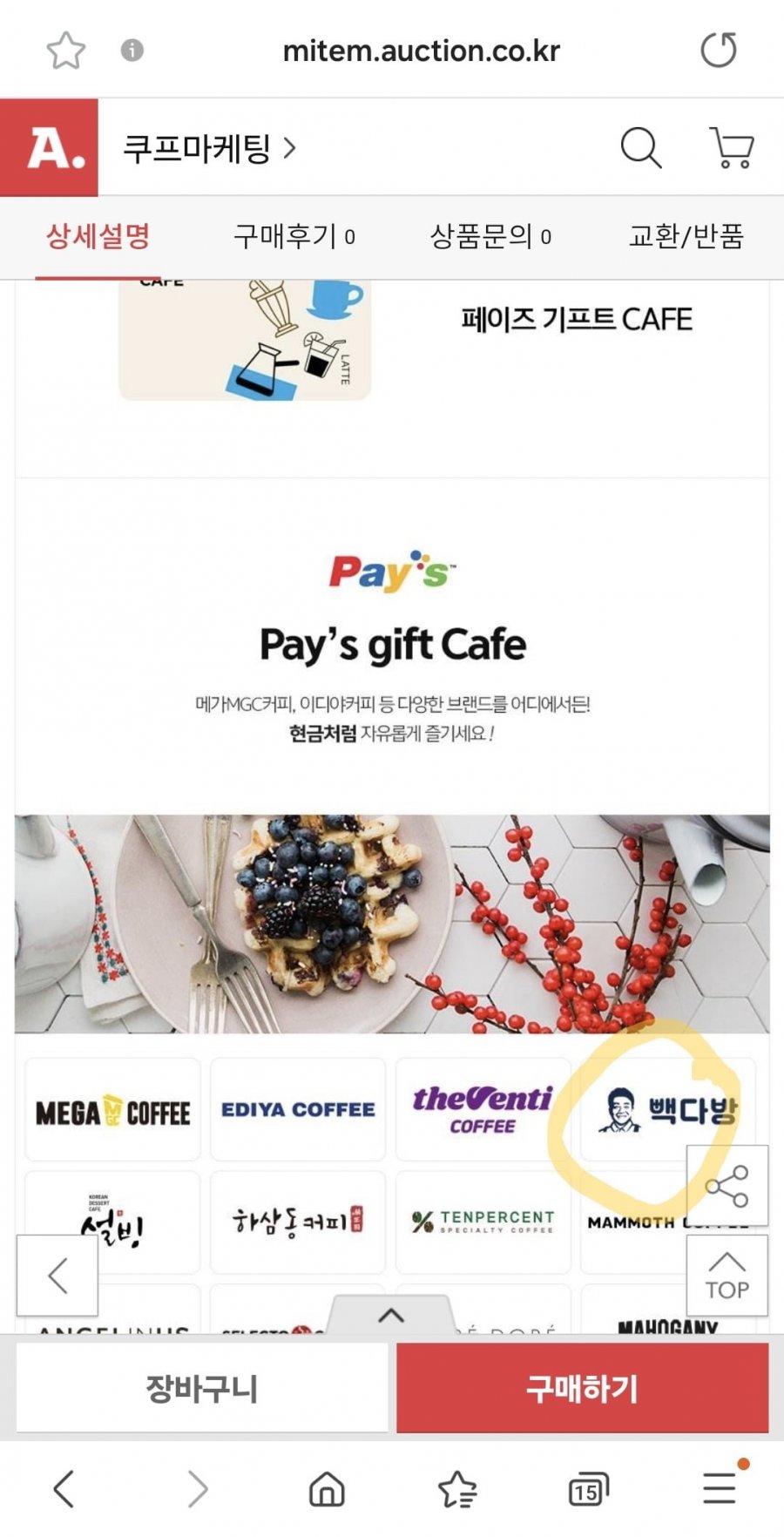The image size is (784, 1537).
Task: Go to Auction home via A. logo
Action: pos(50,147)
